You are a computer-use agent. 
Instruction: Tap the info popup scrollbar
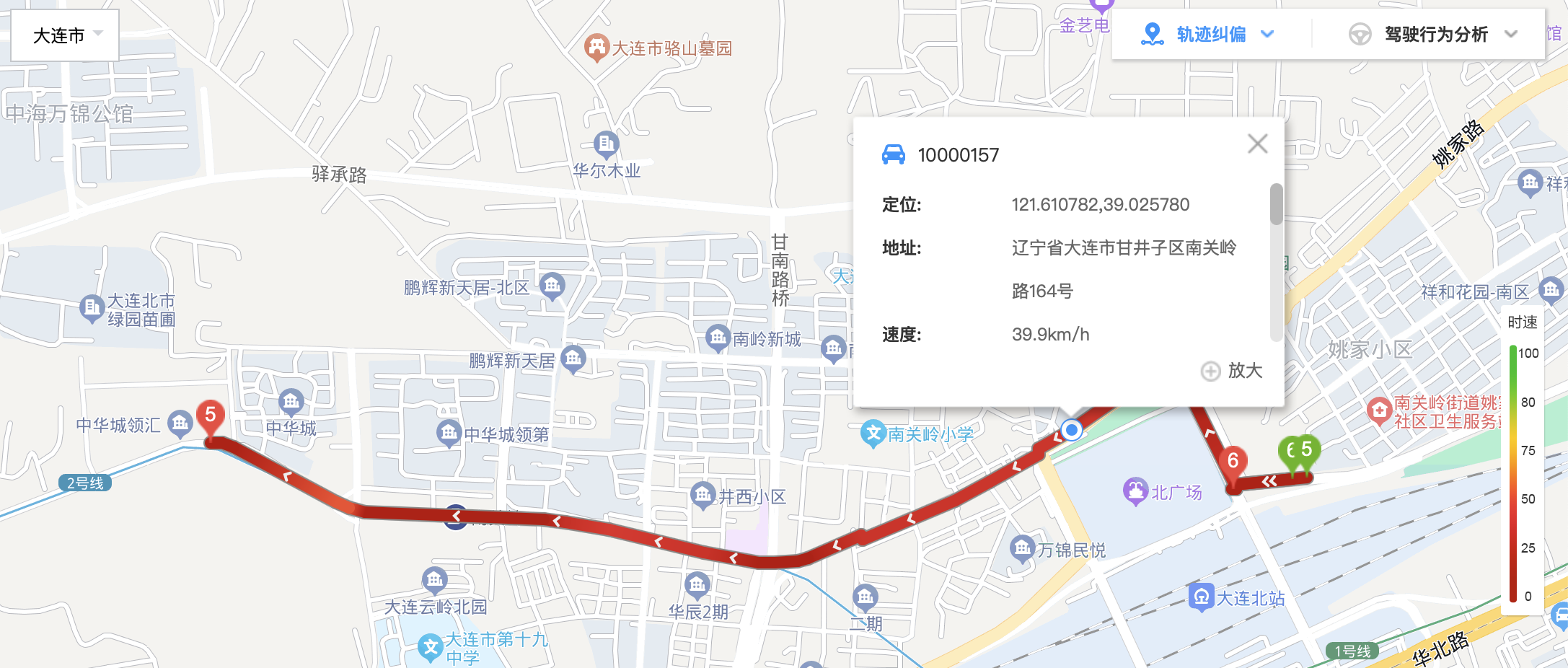1276,204
